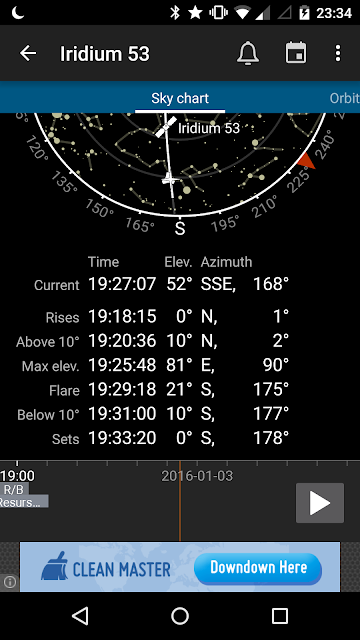This screenshot has height=640, width=360.
Task: Open the calendar icon in the app bar
Action: click(296, 53)
